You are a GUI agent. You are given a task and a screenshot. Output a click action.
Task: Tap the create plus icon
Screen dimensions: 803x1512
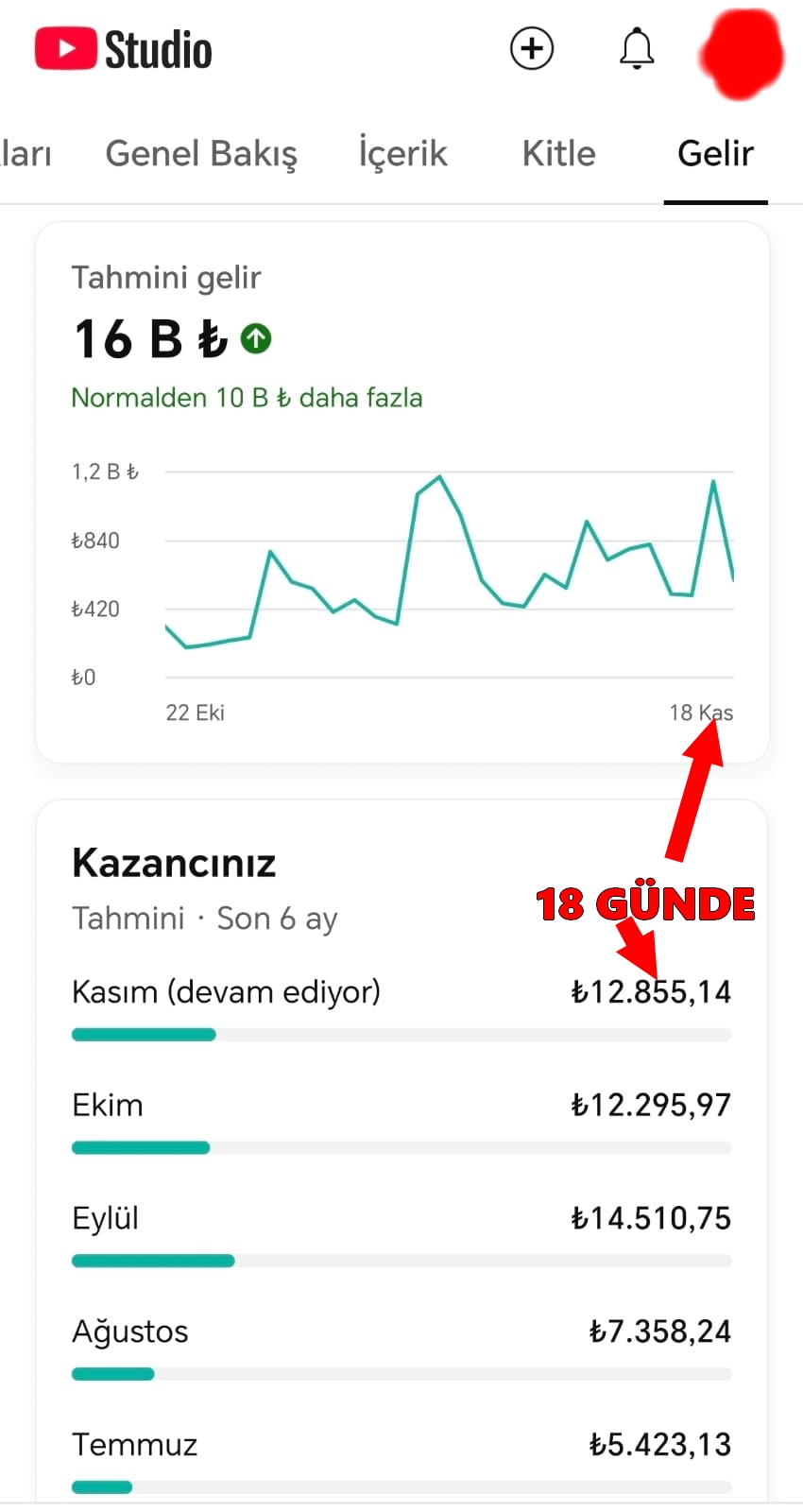(532, 48)
